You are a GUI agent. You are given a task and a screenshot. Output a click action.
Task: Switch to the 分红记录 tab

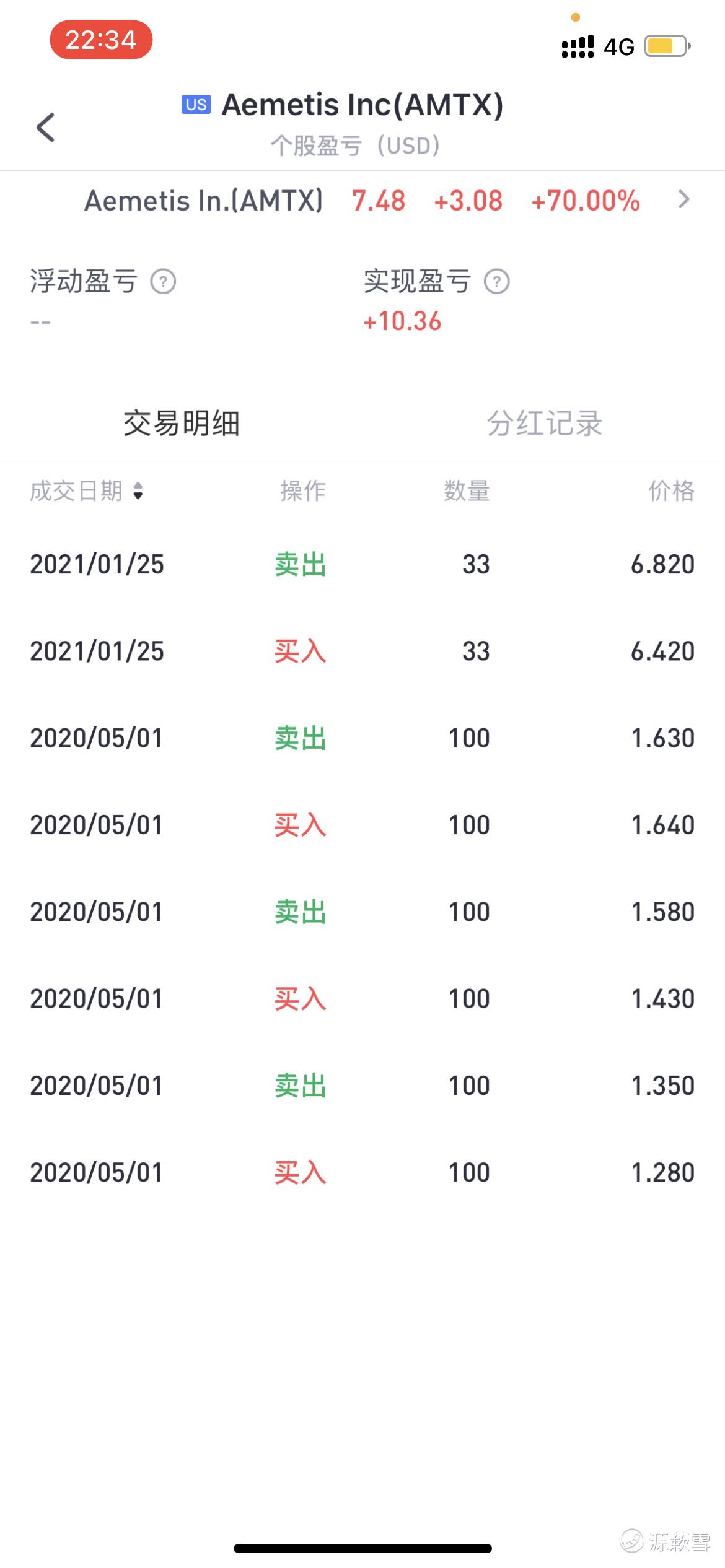(544, 424)
